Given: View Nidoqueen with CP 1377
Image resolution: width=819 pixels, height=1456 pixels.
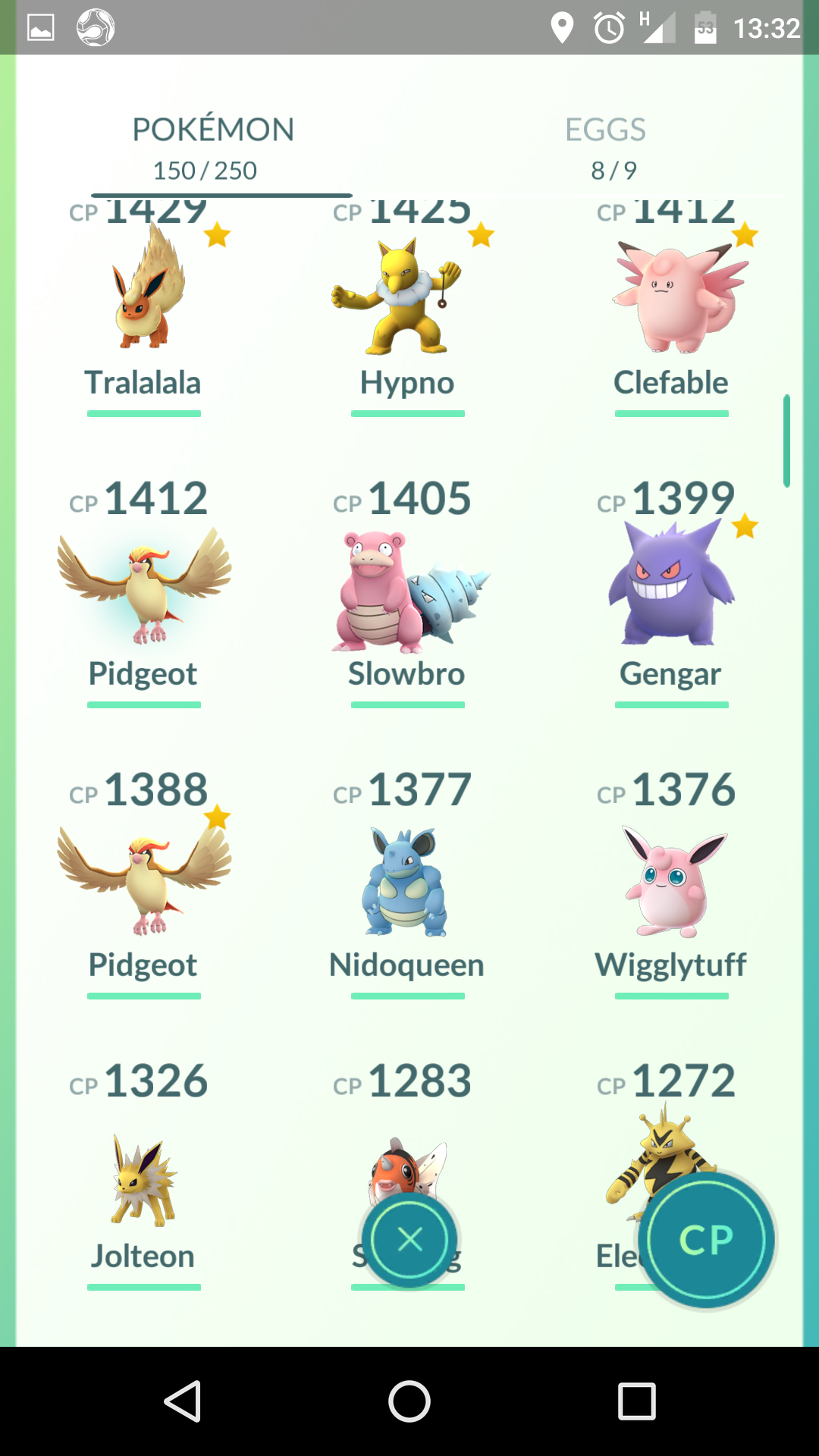Looking at the screenshot, I should pyautogui.click(x=407, y=883).
